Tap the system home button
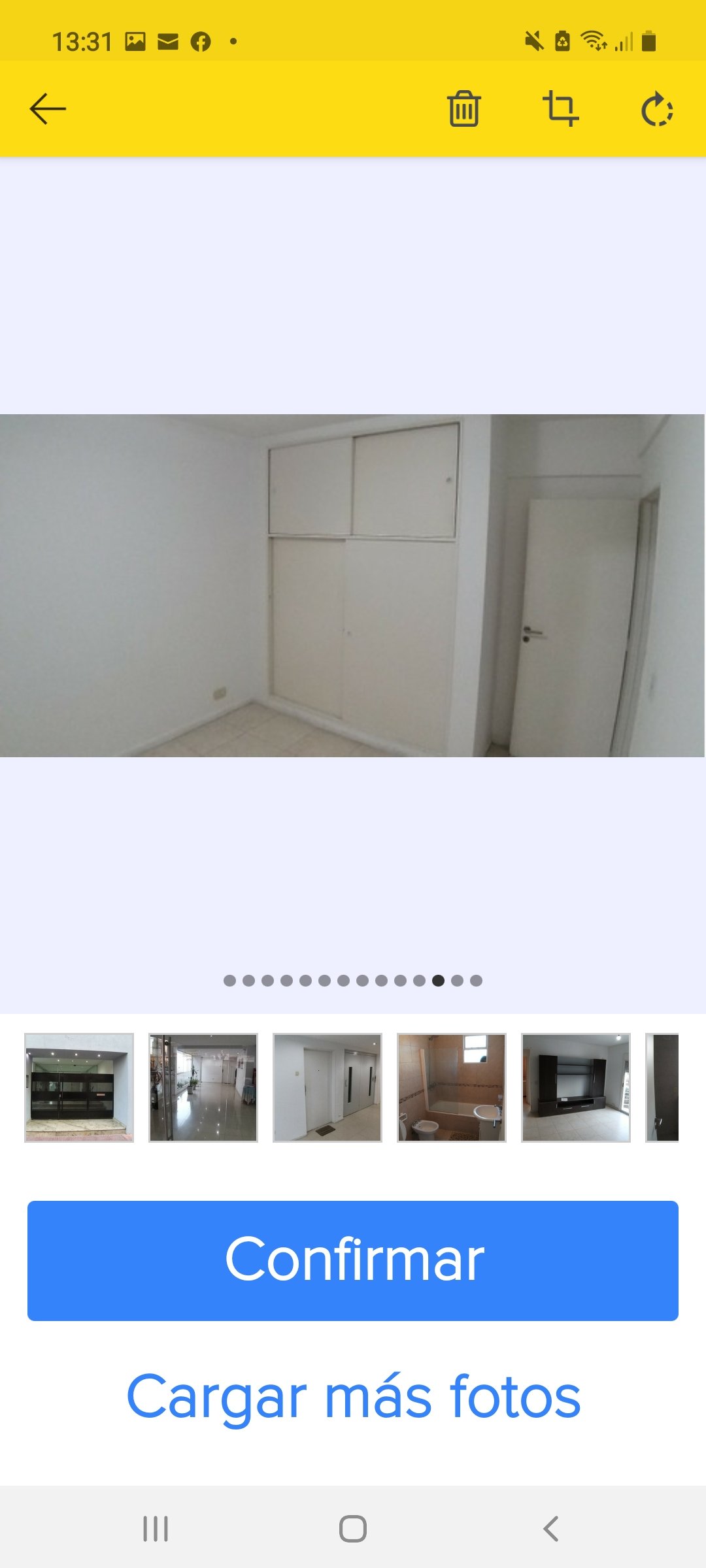The width and height of the screenshot is (706, 1568). 353,1529
